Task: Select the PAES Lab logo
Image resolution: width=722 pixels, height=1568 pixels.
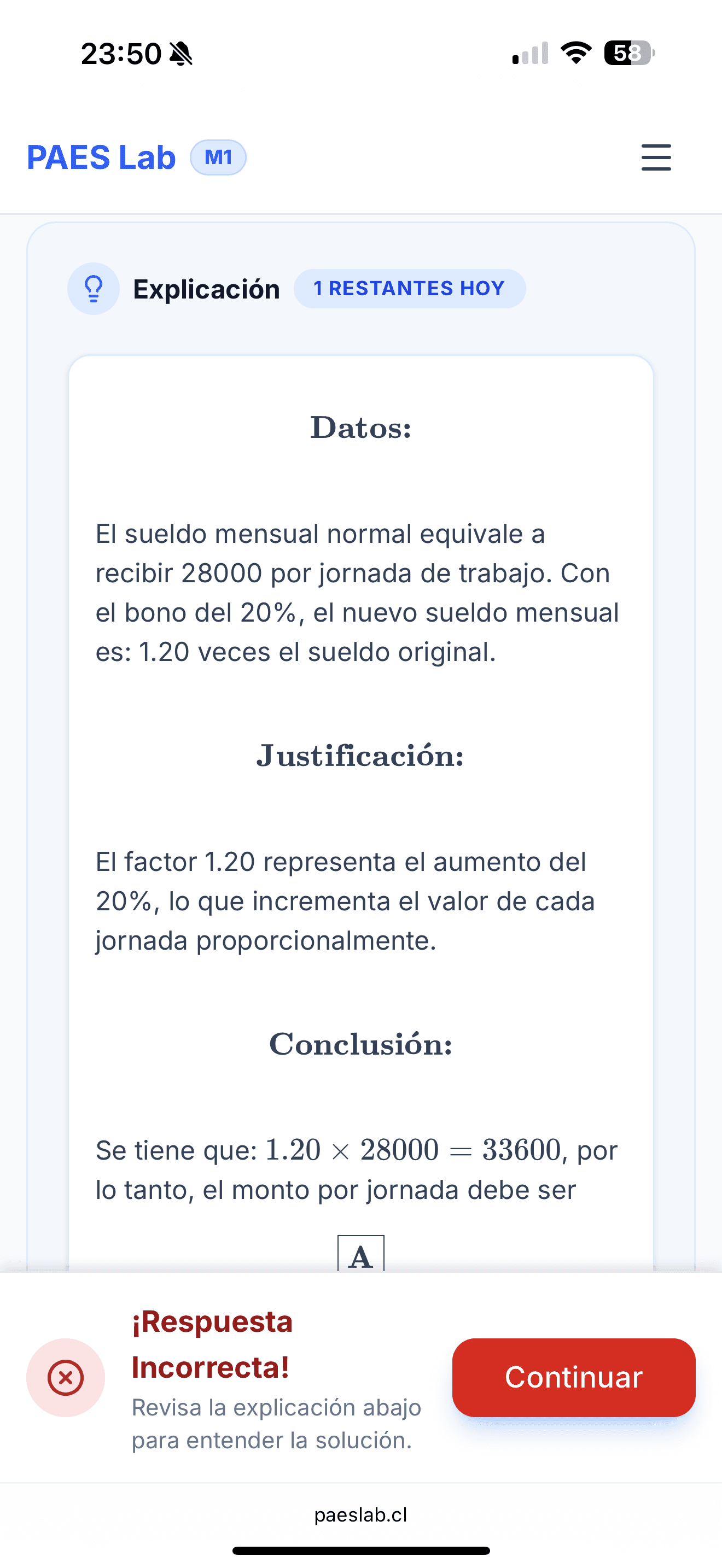Action: tap(101, 157)
